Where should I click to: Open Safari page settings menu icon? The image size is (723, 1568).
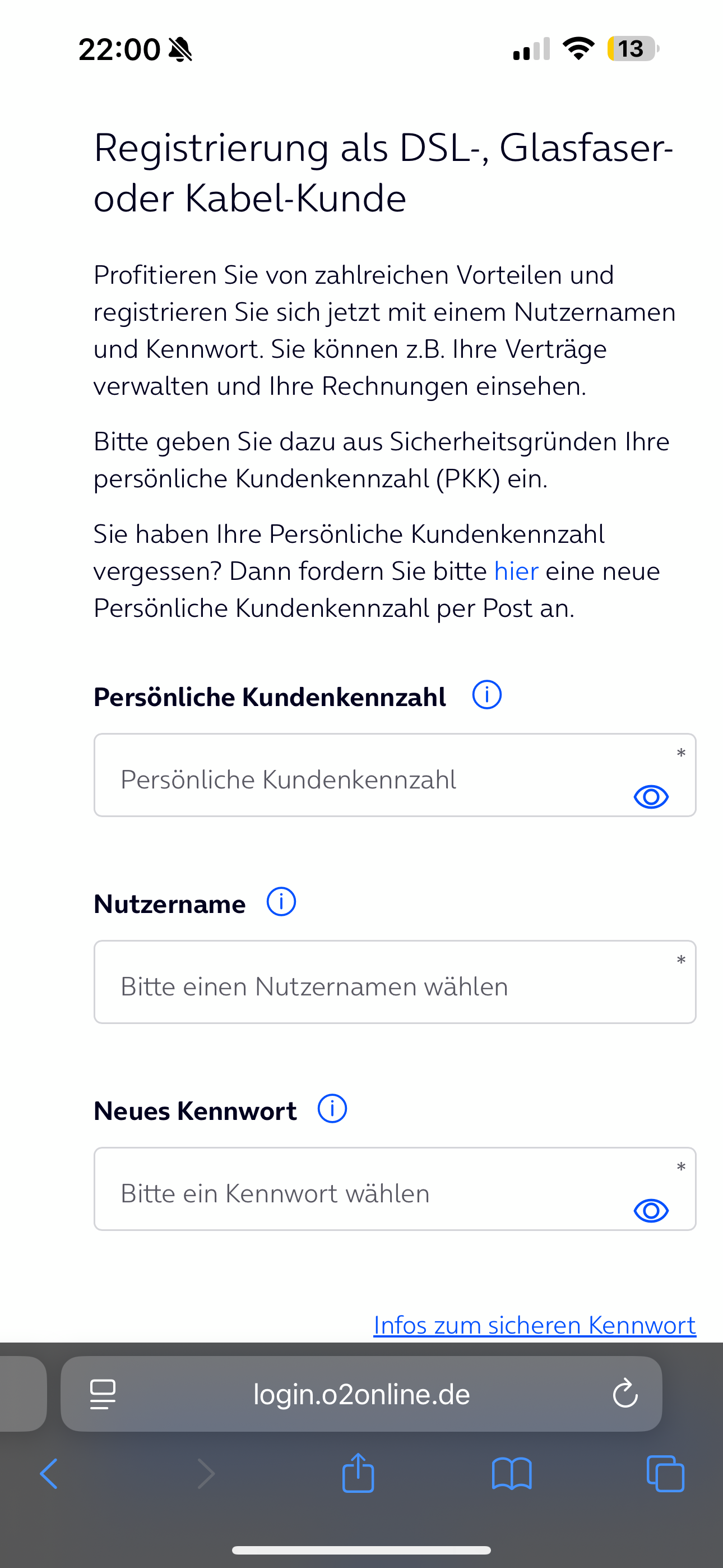103,1394
